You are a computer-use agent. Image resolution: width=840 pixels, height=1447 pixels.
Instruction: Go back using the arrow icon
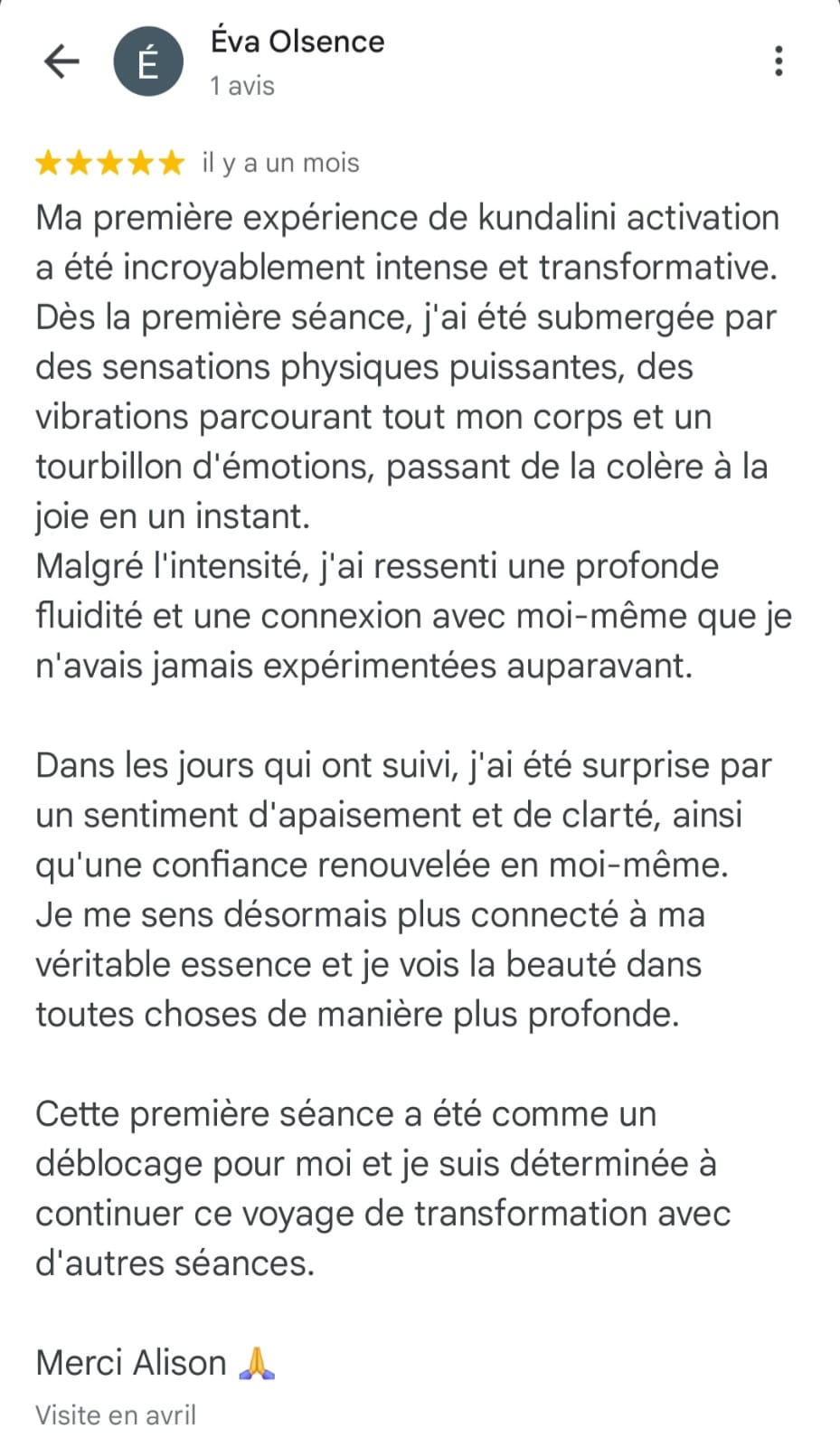tap(61, 61)
